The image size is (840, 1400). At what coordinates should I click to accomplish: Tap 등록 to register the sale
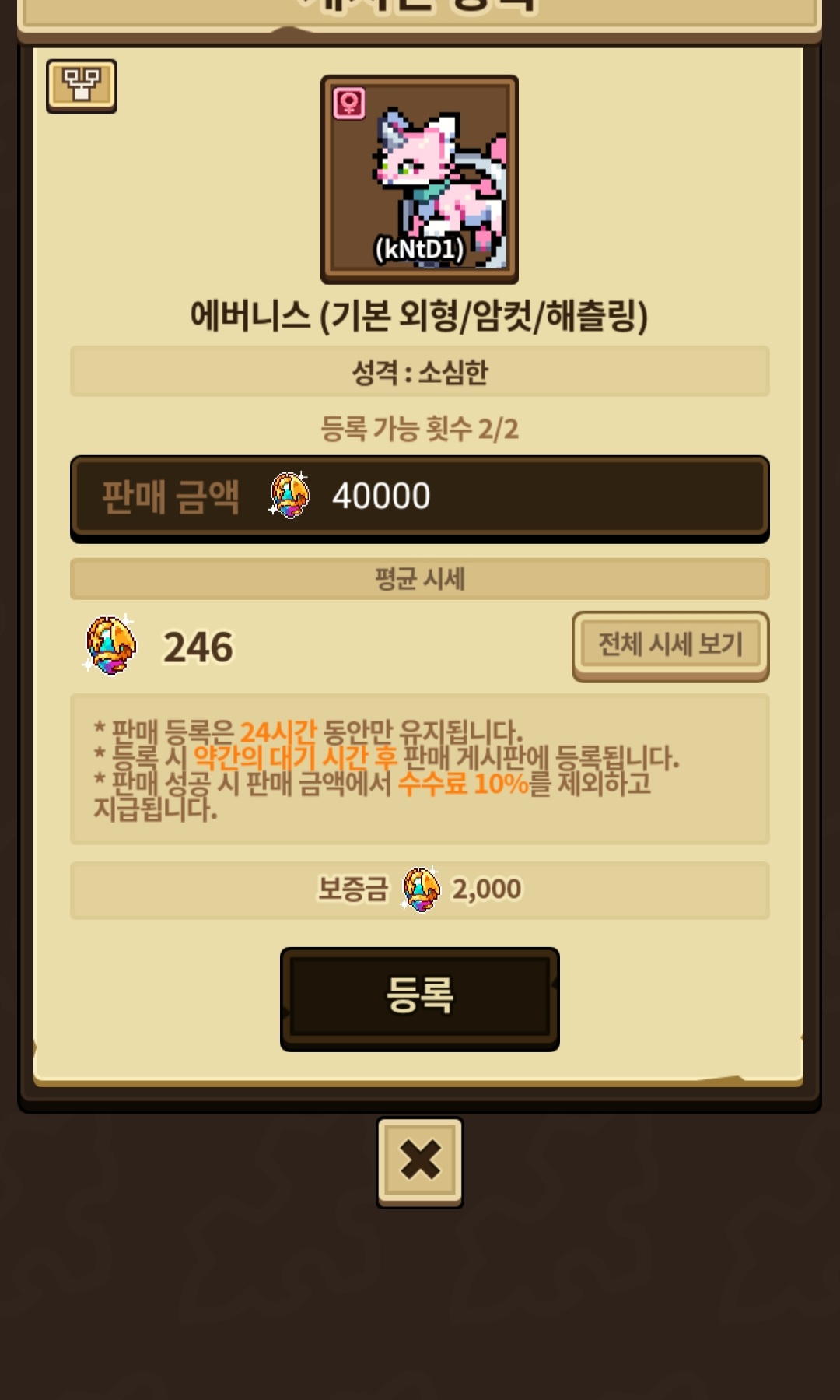tap(420, 998)
